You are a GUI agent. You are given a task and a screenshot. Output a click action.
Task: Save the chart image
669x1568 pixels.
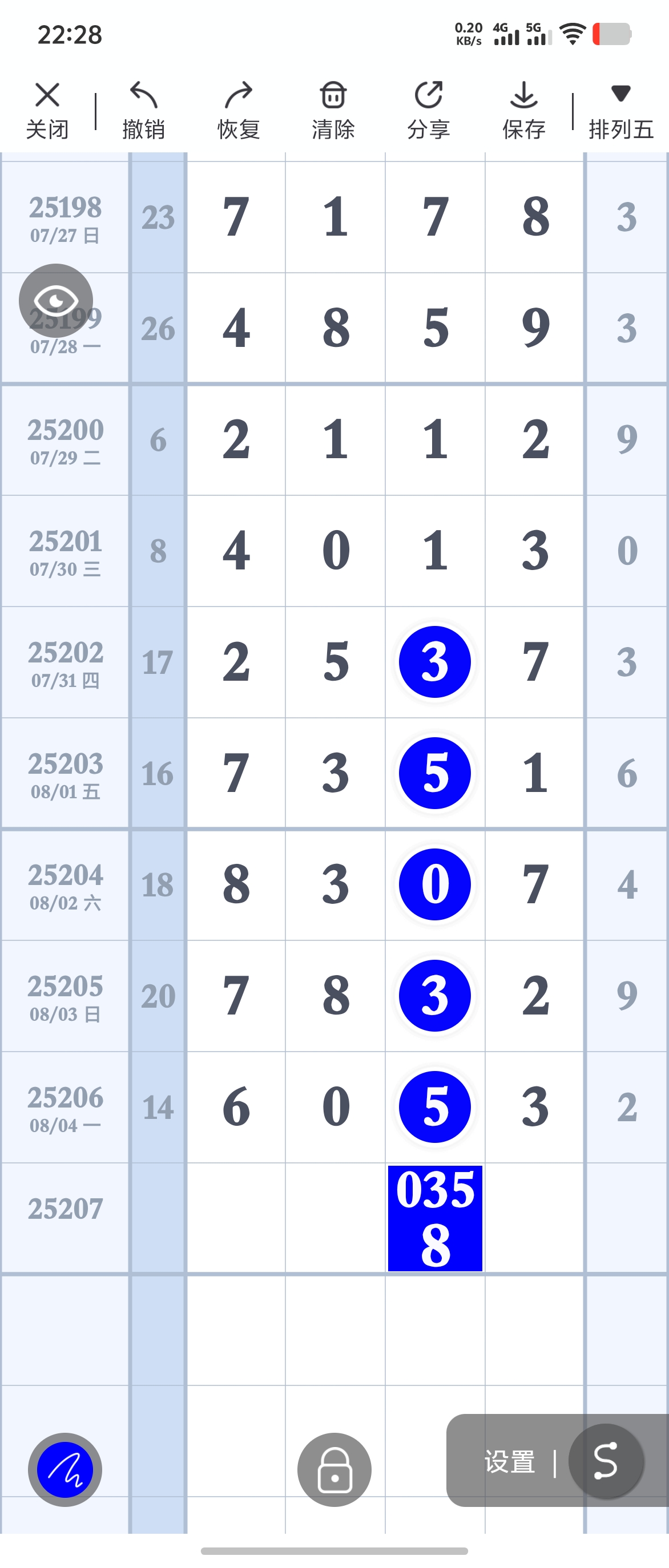coord(523,110)
